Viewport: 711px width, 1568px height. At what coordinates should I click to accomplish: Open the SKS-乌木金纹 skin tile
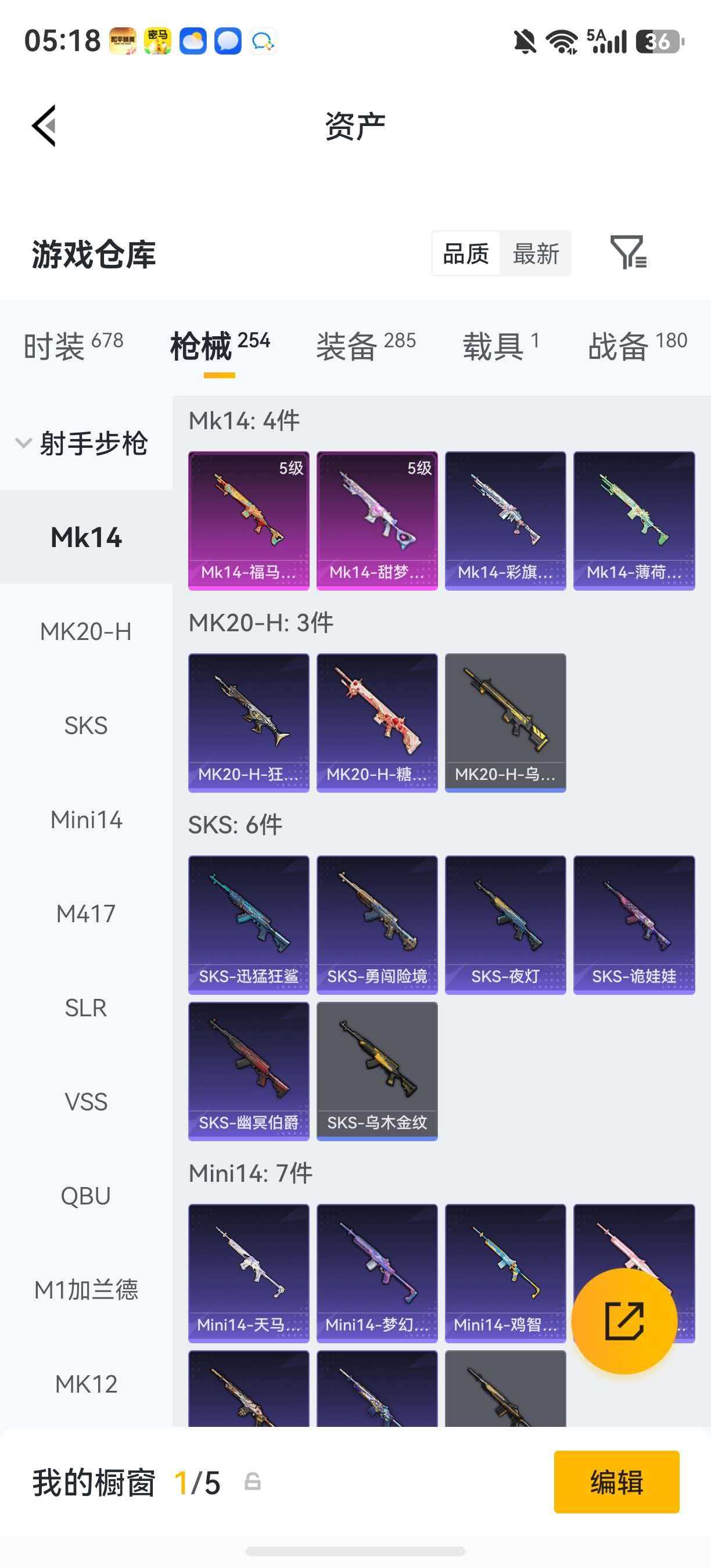[377, 1071]
